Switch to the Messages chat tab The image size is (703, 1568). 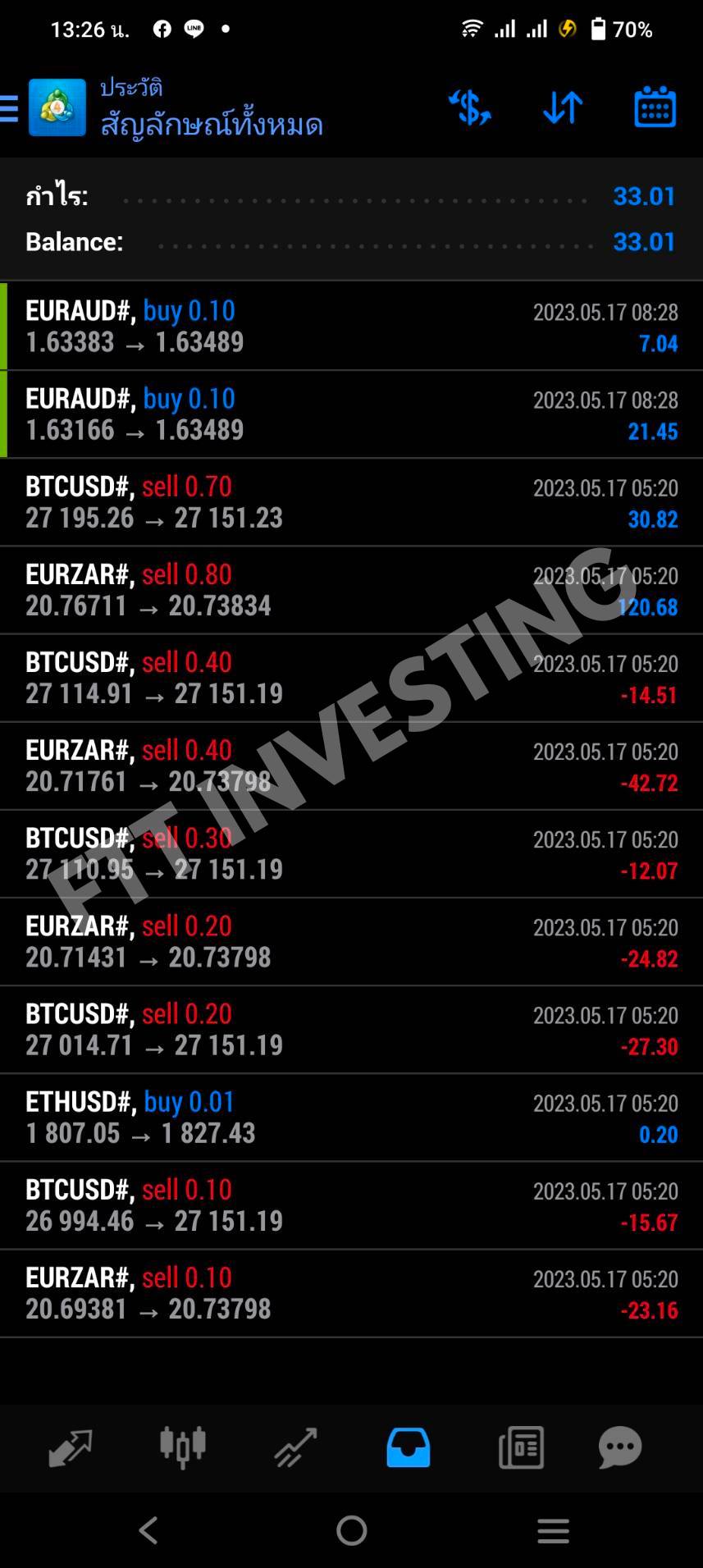[620, 1447]
